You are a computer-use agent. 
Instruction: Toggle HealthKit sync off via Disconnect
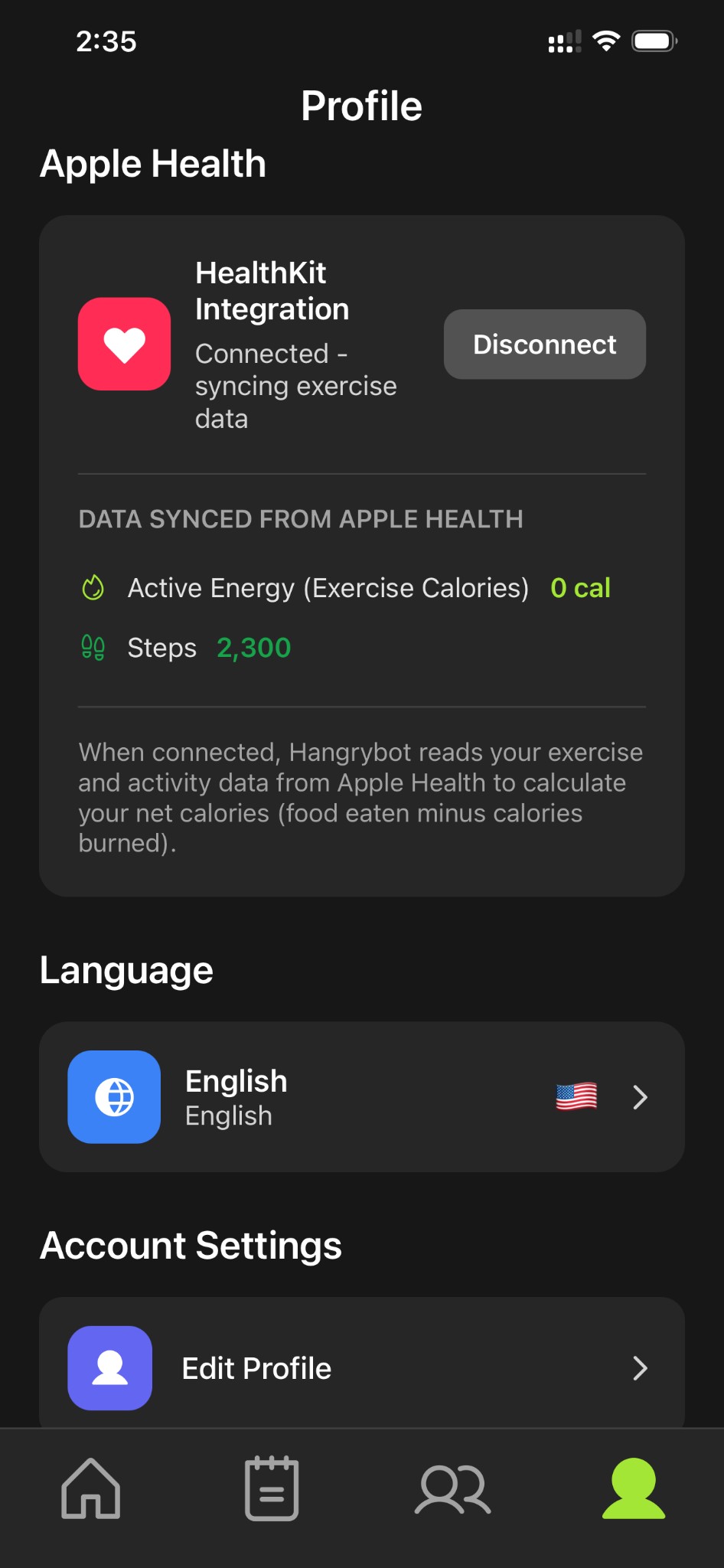click(544, 345)
